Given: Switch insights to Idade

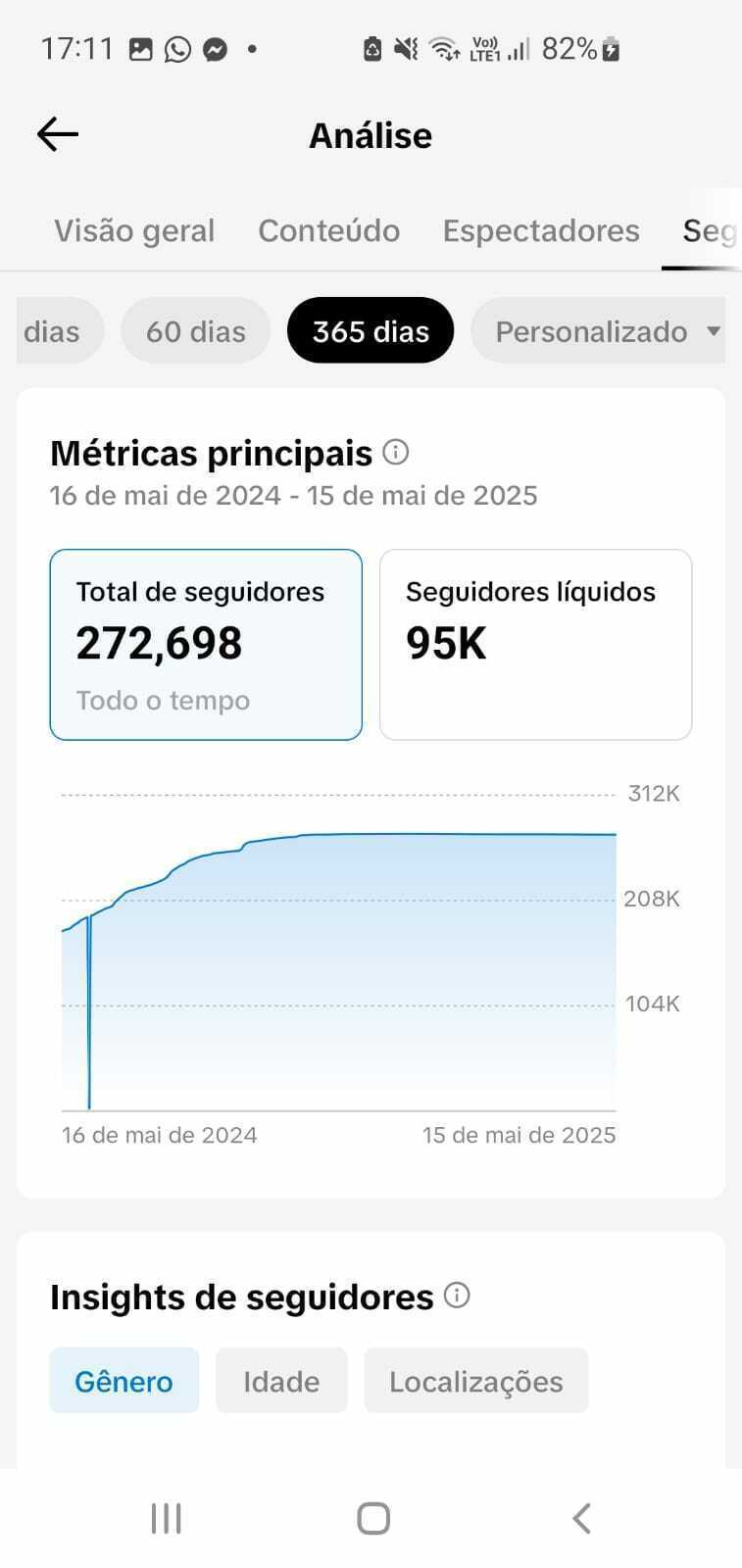Looking at the screenshot, I should coord(281,1381).
